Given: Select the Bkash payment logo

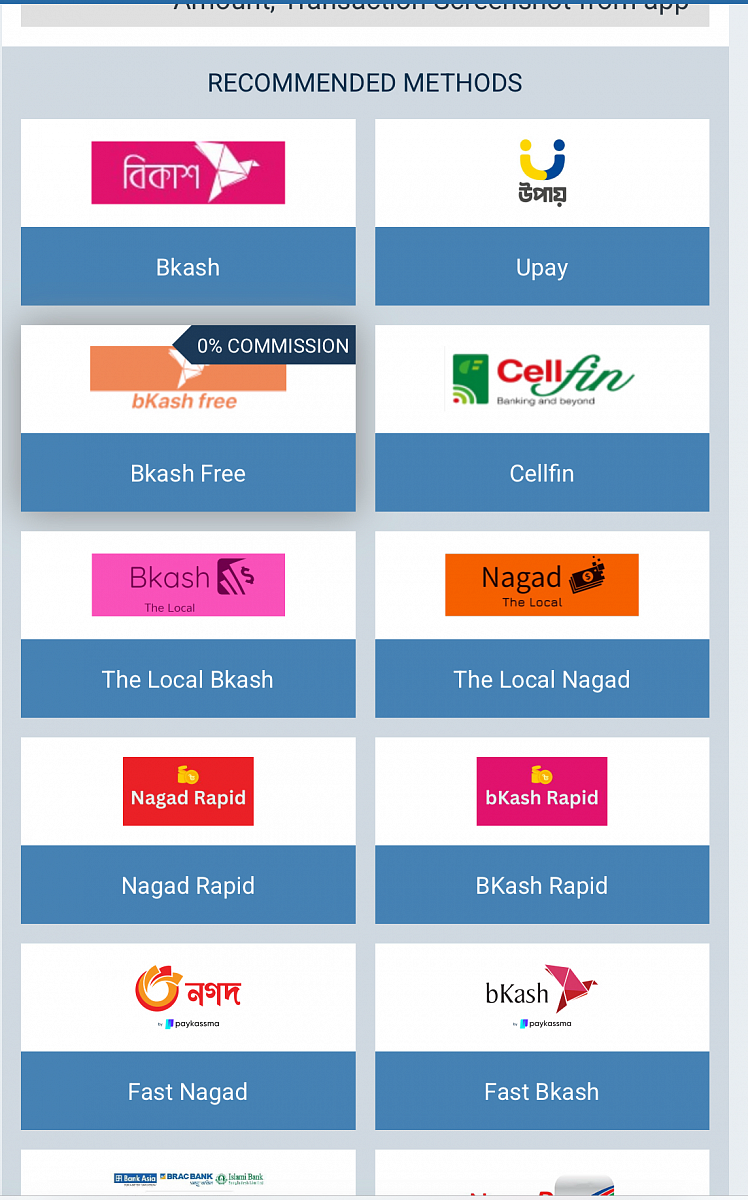Looking at the screenshot, I should (x=188, y=172).
